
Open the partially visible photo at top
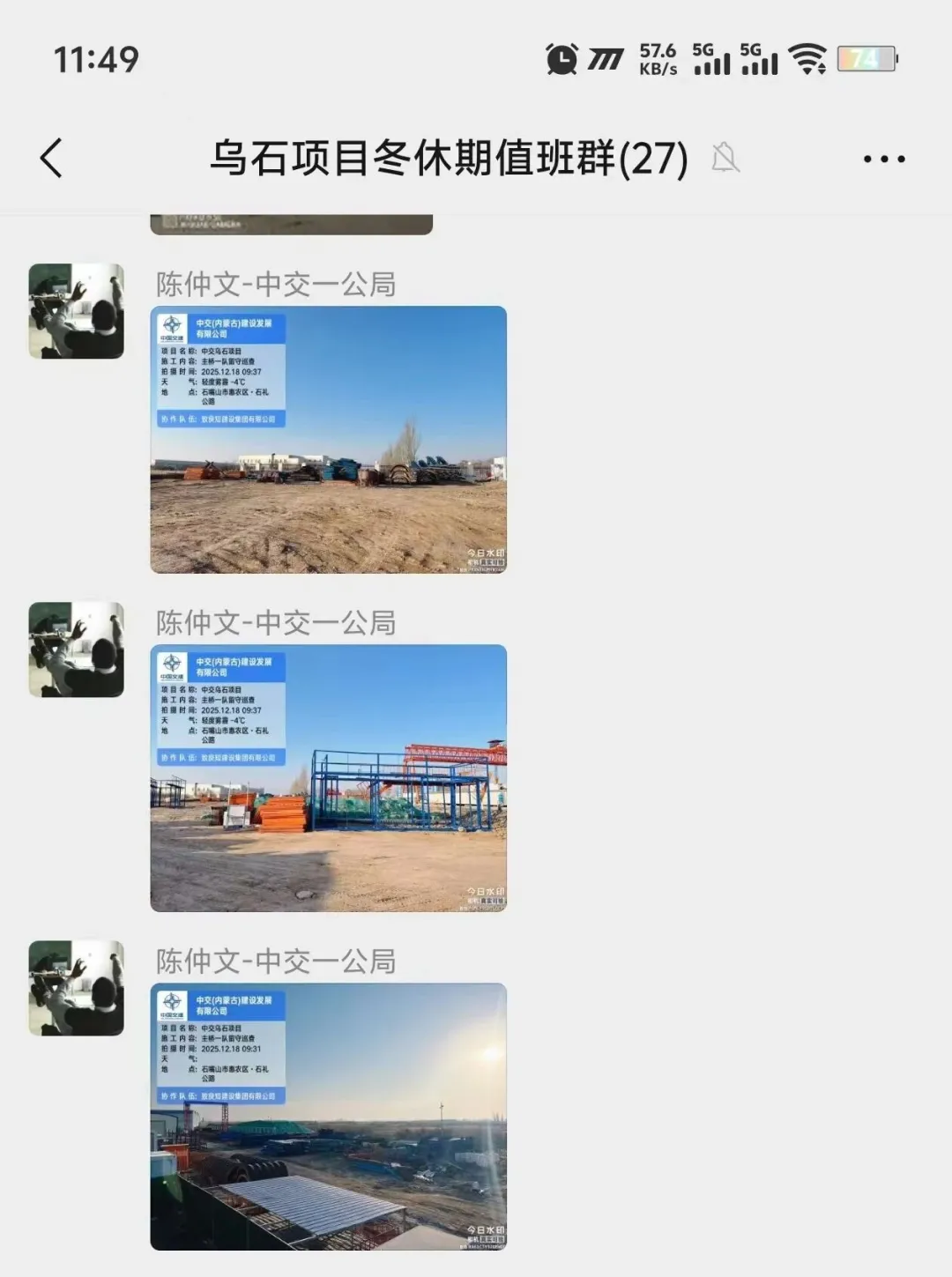point(291,224)
